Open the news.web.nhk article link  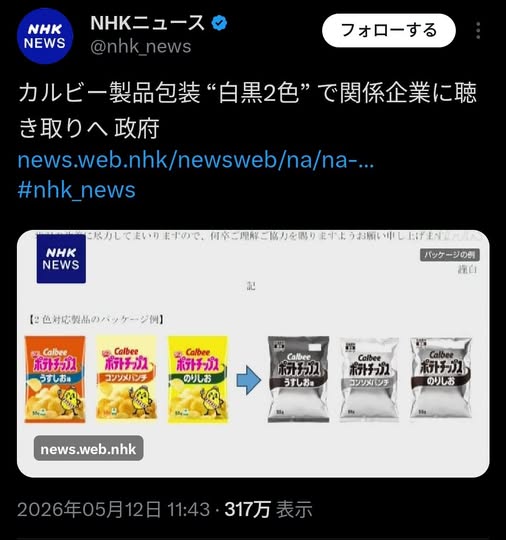196,160
